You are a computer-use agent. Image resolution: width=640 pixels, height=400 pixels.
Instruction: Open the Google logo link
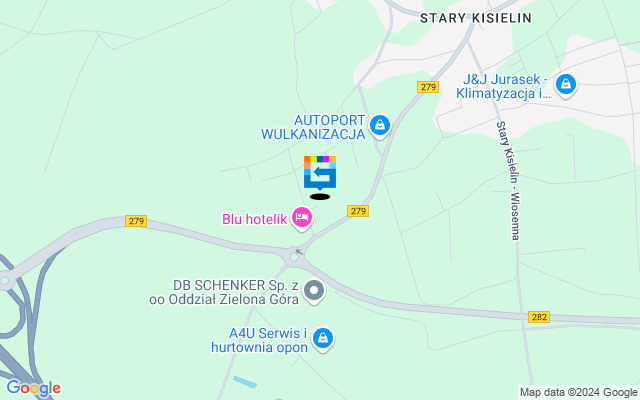point(33,388)
